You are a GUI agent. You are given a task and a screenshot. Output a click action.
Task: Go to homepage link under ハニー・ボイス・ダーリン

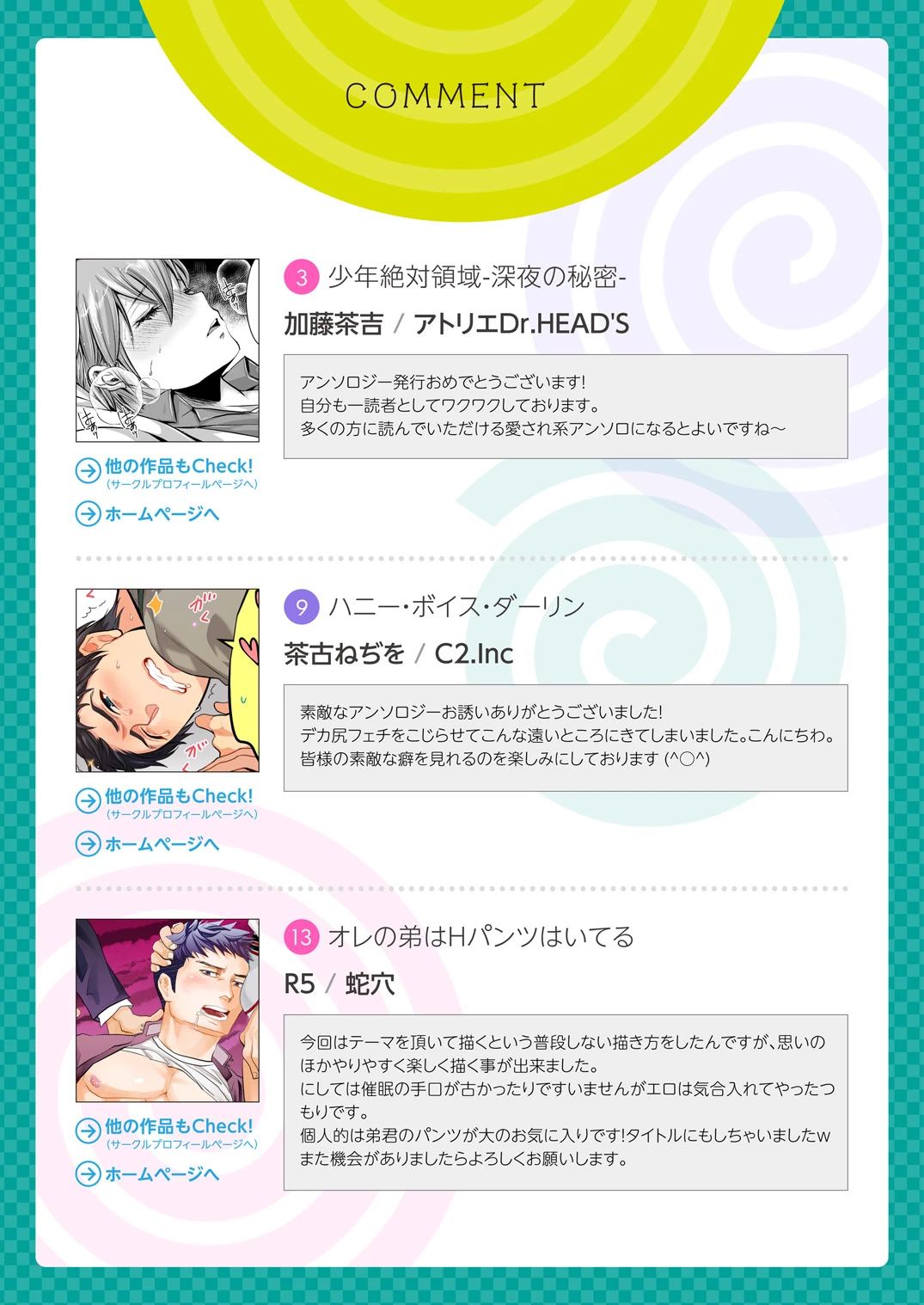(x=149, y=844)
